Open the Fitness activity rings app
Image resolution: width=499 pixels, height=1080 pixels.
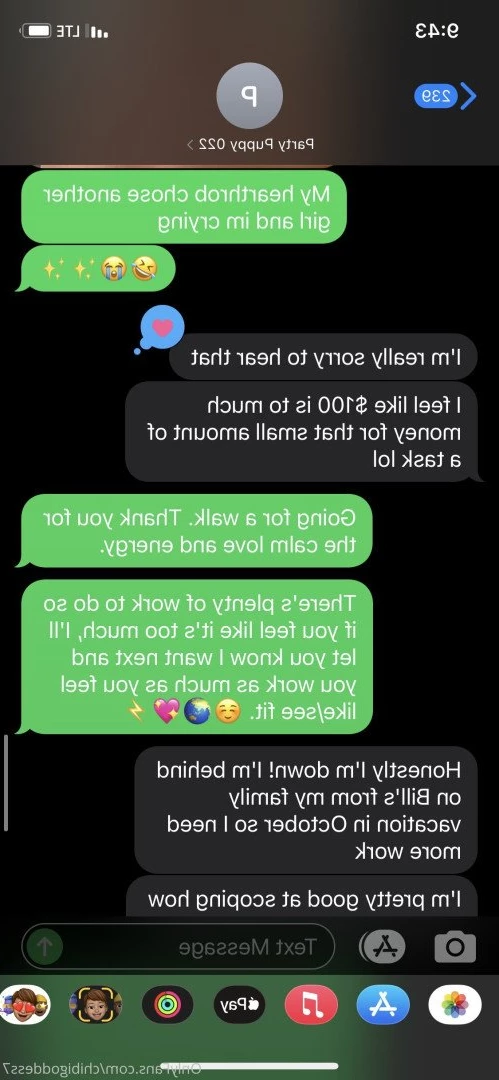(x=167, y=1004)
